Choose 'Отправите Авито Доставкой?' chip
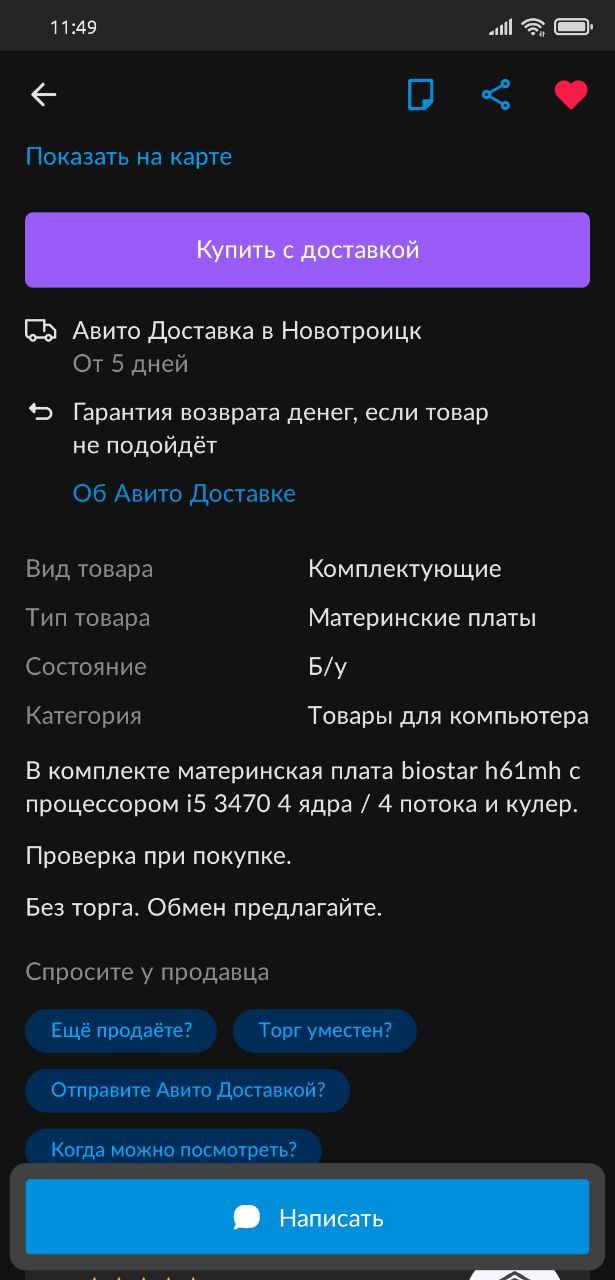The image size is (615, 1280). tap(187, 1091)
